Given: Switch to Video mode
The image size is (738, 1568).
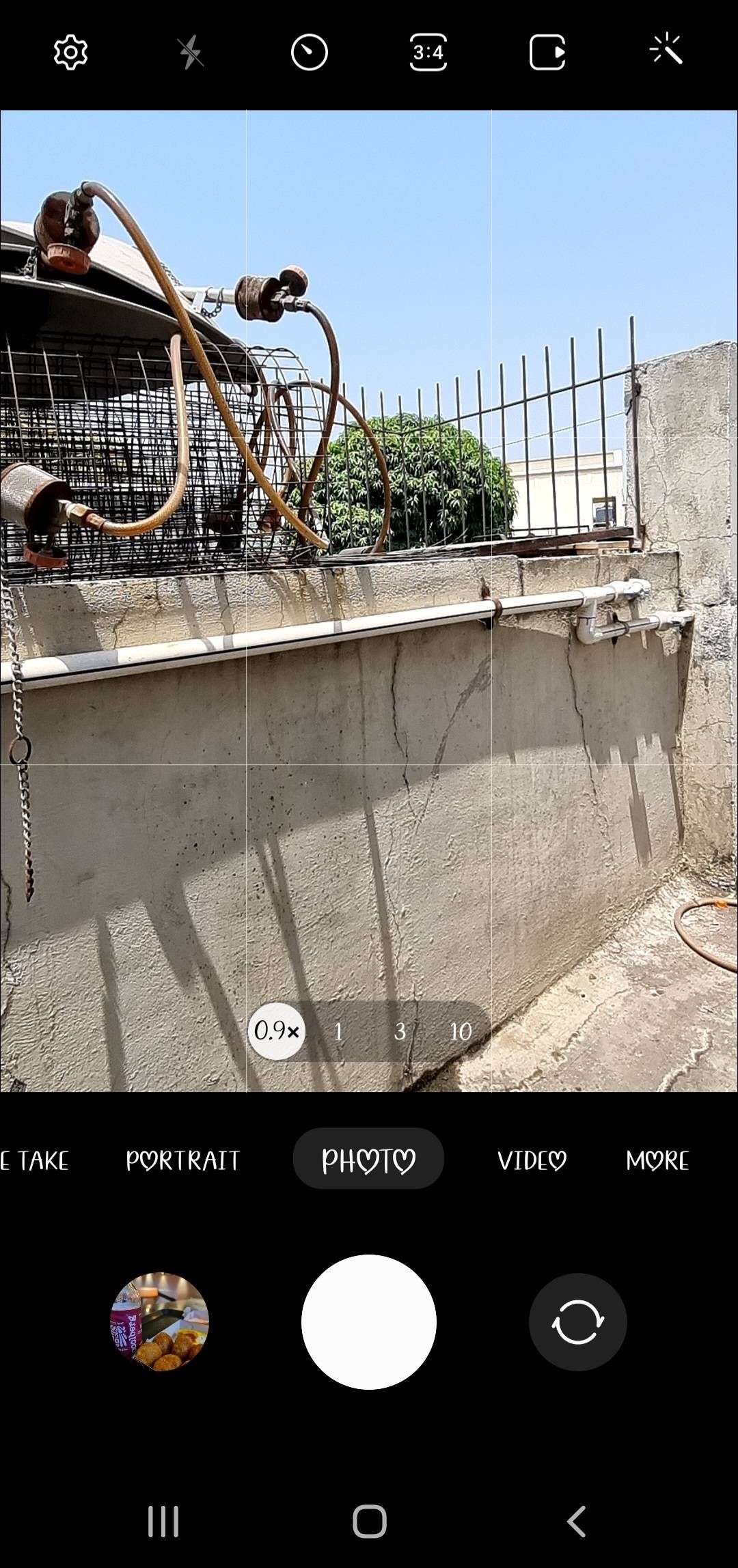Looking at the screenshot, I should 532,1160.
